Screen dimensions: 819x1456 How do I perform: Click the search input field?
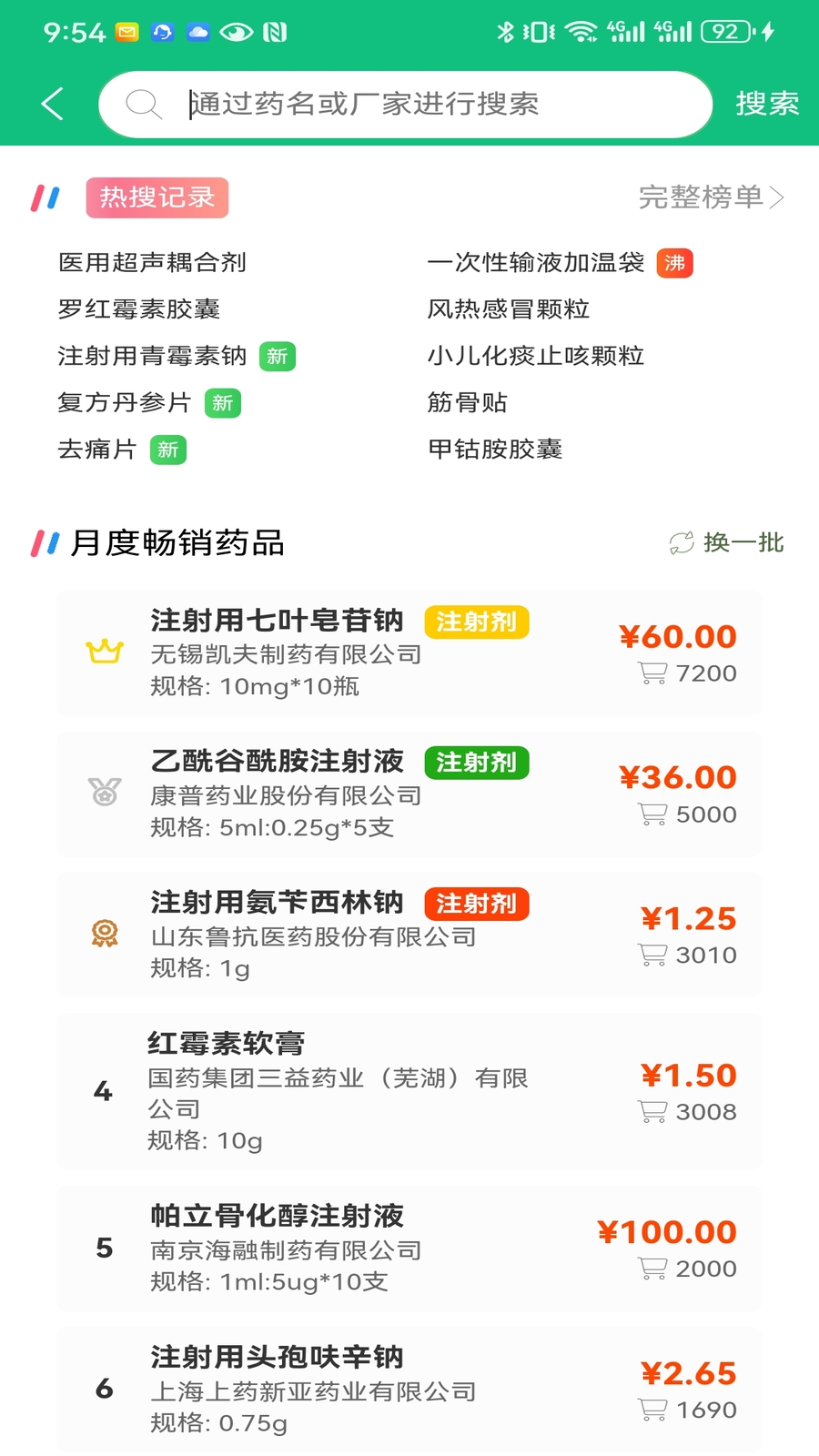tap(409, 104)
